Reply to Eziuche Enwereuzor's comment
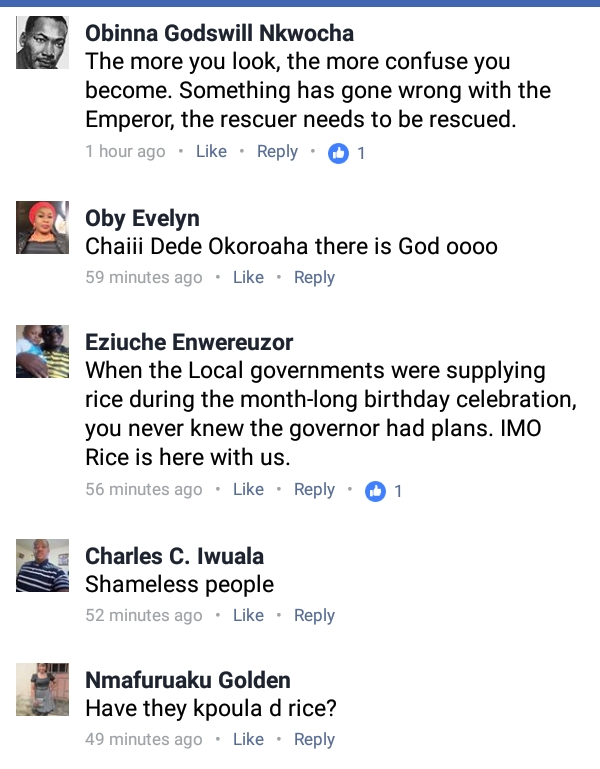This screenshot has height=769, width=600. 314,490
